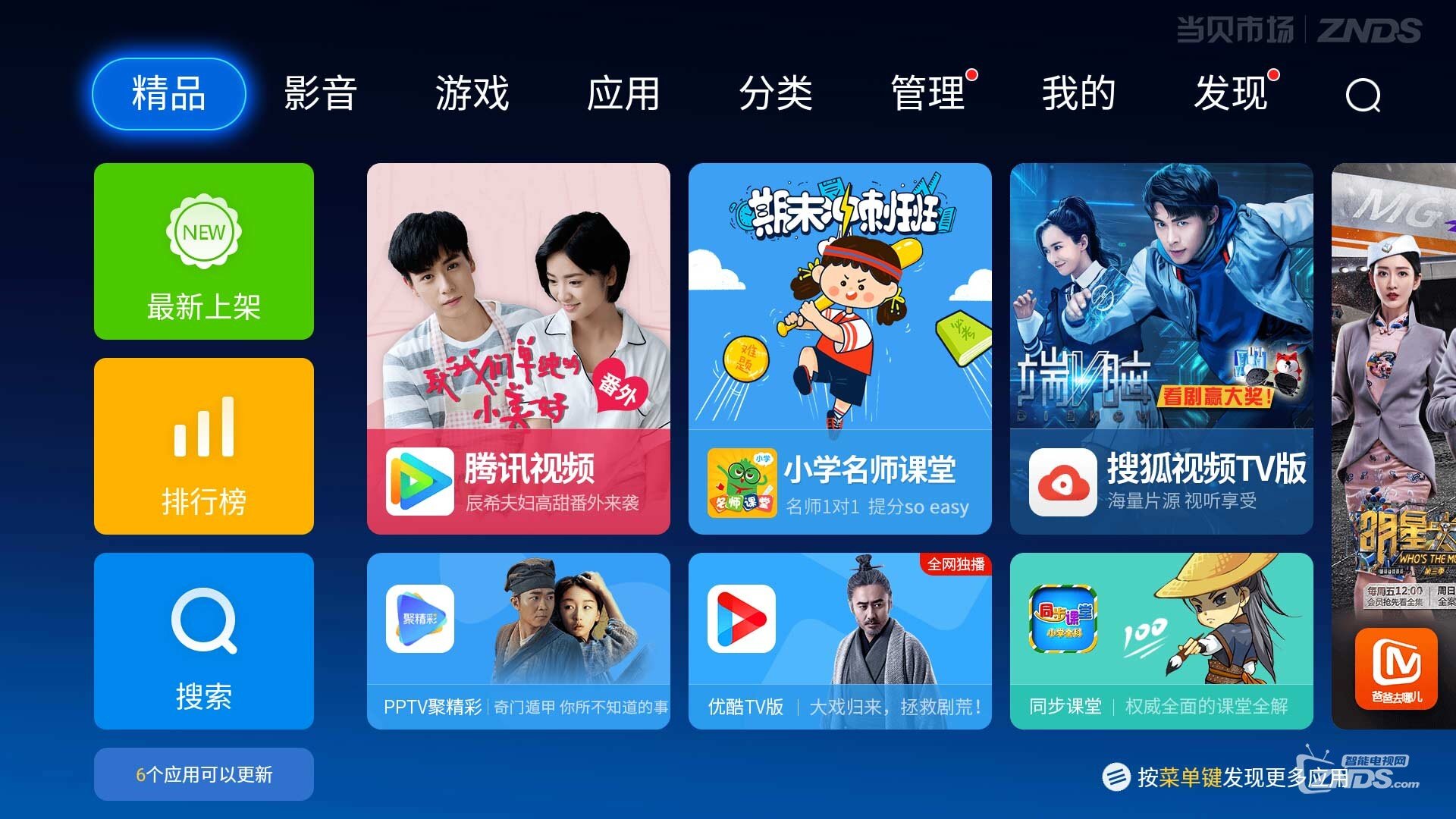
Task: Tap 6个应用可以更新 button
Action: [203, 774]
